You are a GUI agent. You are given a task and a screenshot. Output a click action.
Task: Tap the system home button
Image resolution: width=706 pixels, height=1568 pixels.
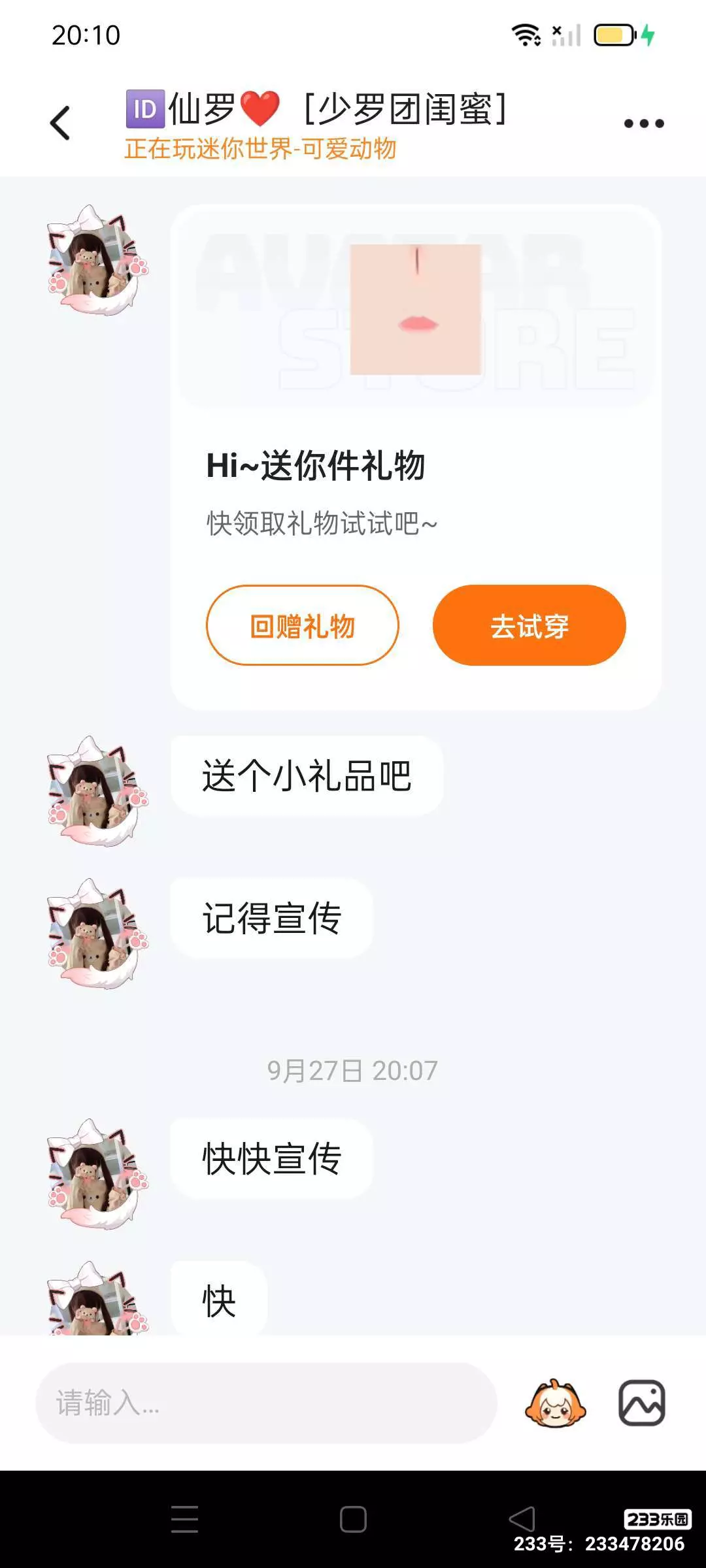point(353,1519)
